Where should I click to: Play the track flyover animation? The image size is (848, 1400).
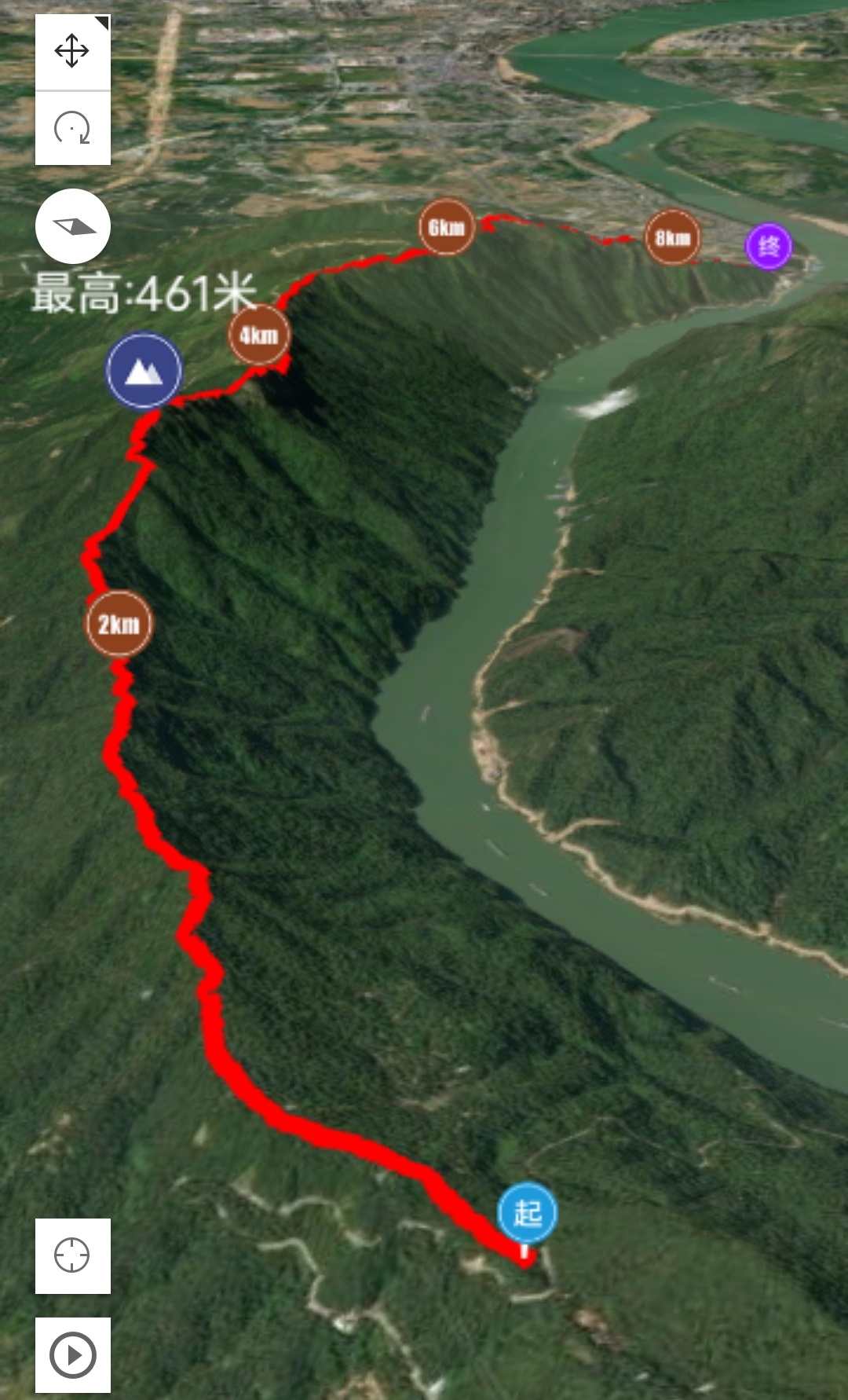pos(72,1355)
